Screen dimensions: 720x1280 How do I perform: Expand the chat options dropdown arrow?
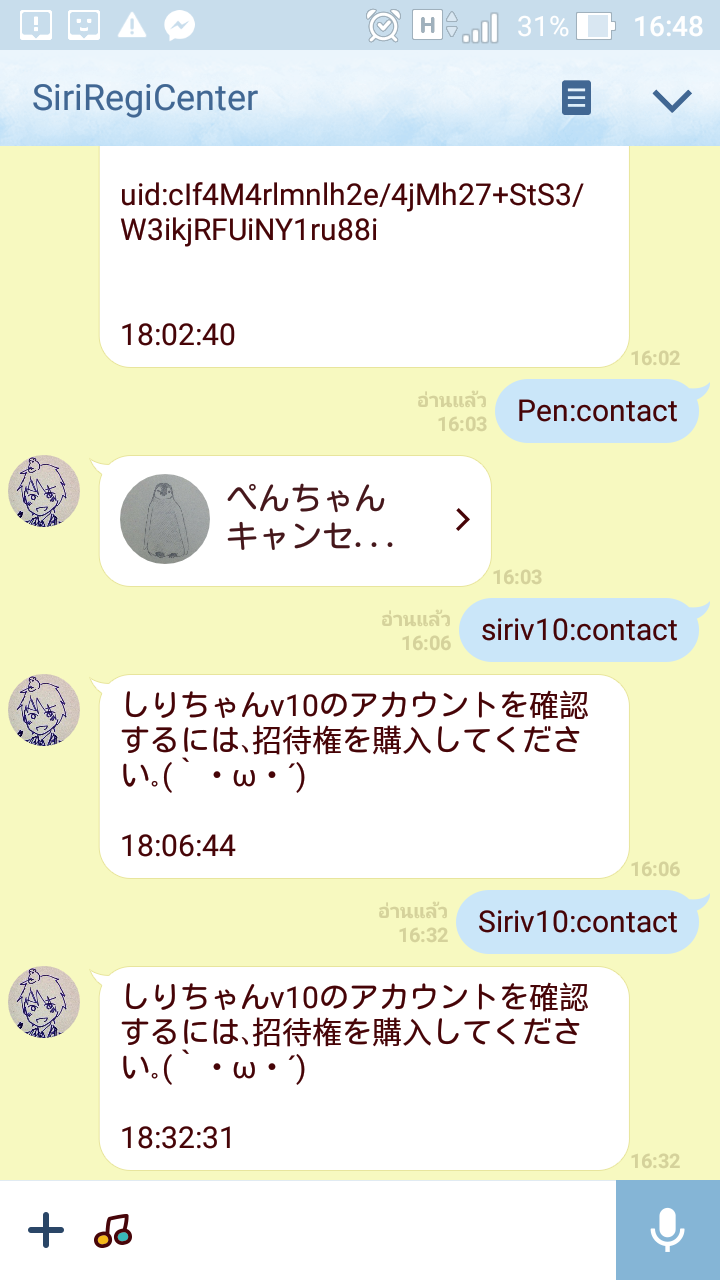672,99
